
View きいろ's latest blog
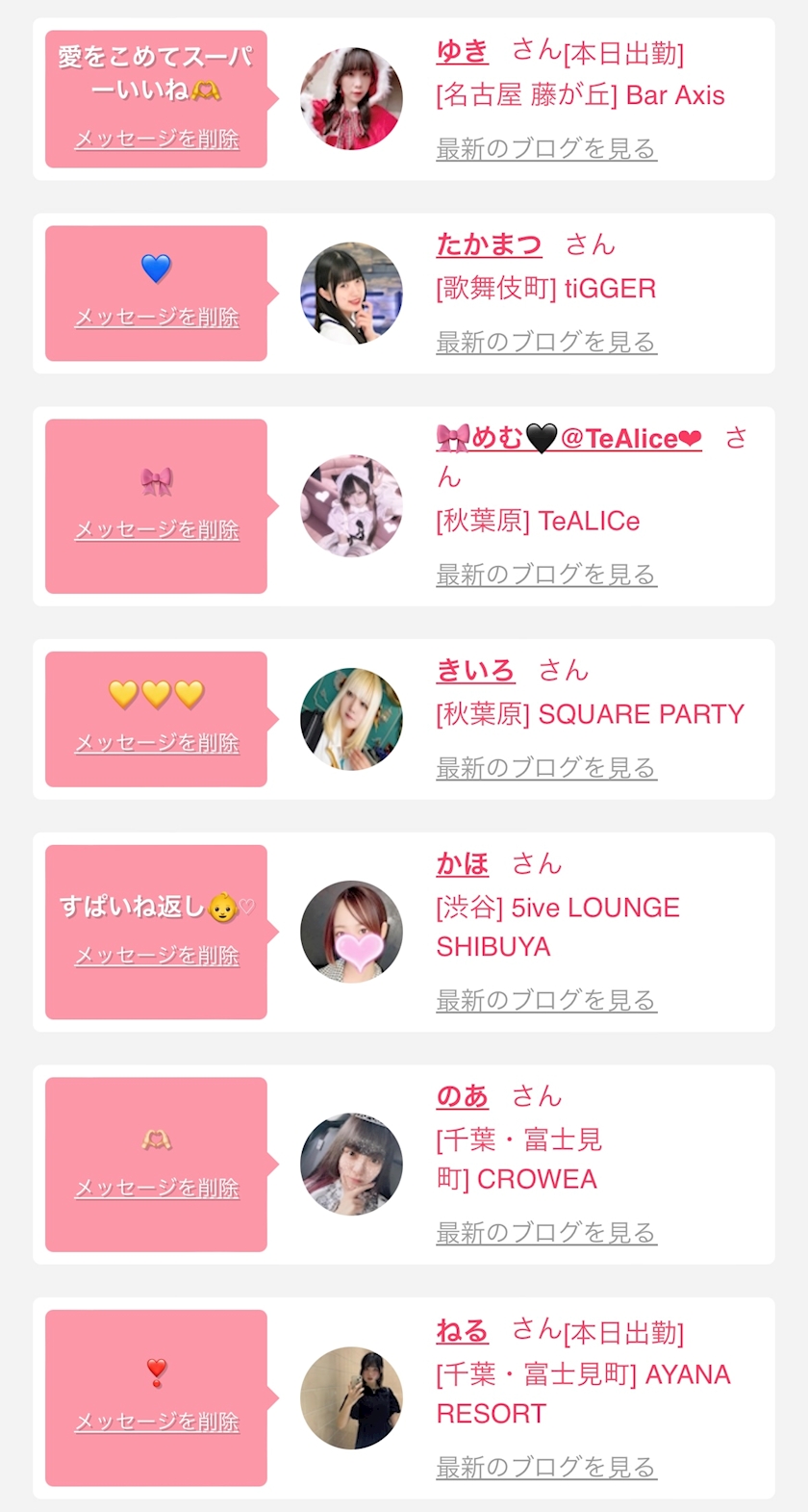545,767
